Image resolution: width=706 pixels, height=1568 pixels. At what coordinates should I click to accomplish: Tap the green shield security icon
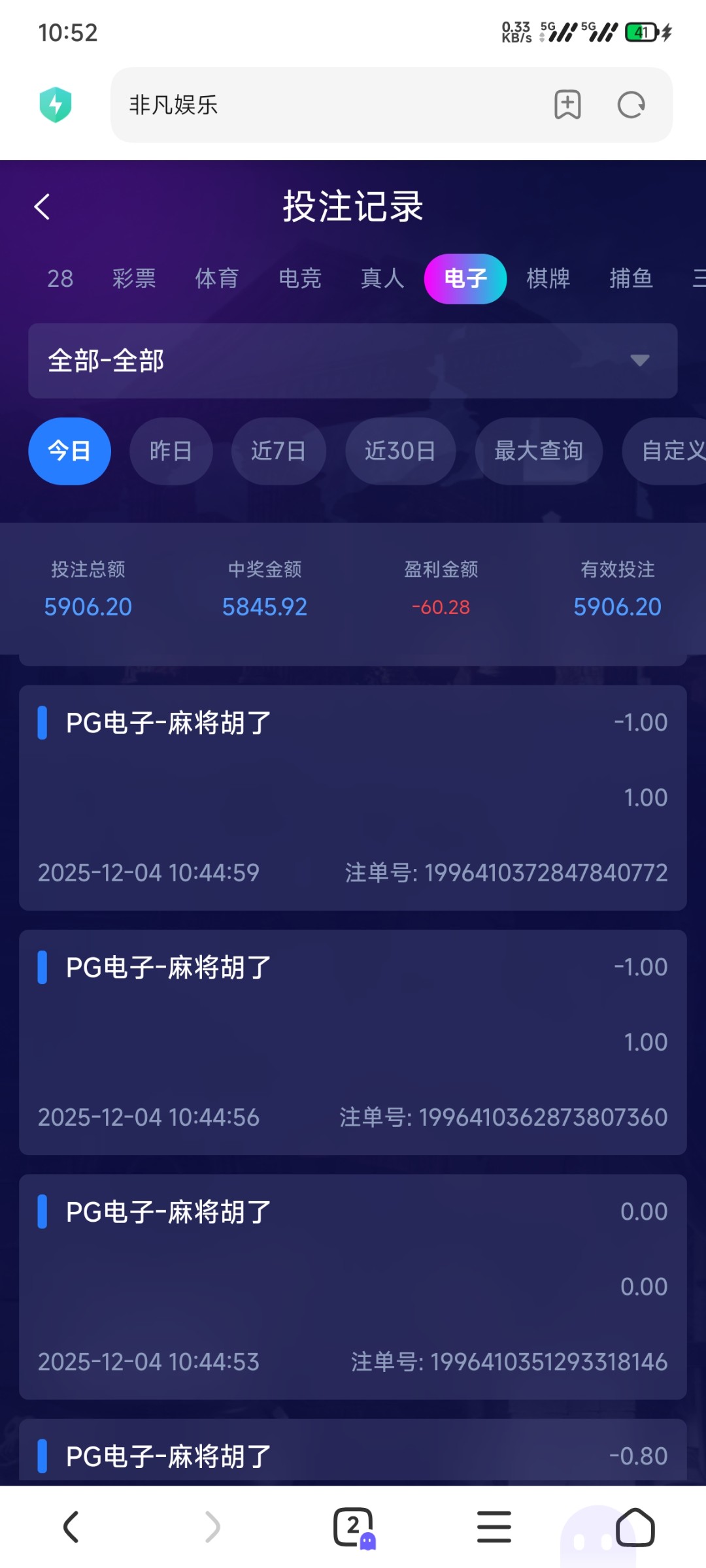tap(55, 105)
